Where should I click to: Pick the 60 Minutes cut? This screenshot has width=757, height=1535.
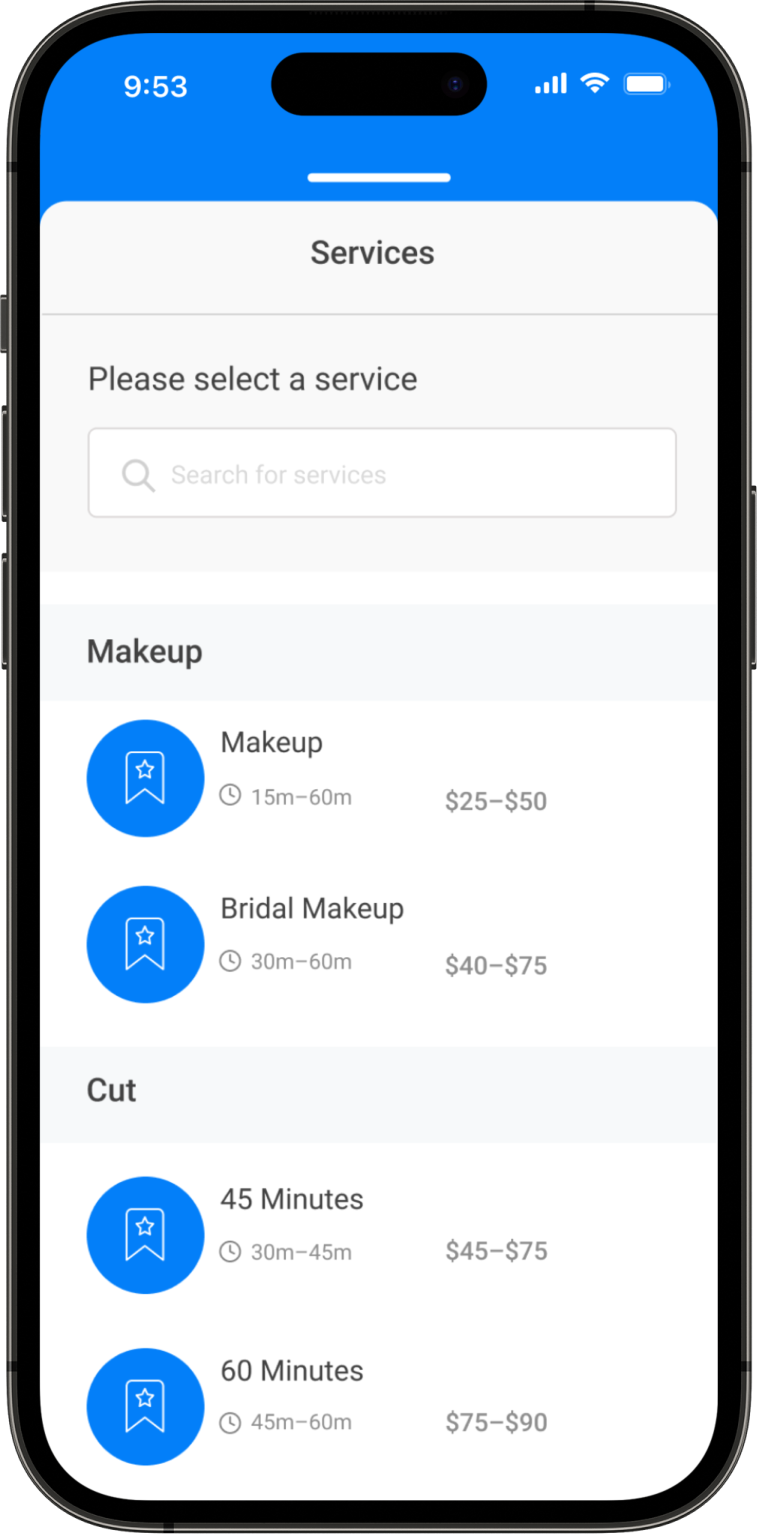coord(292,1371)
